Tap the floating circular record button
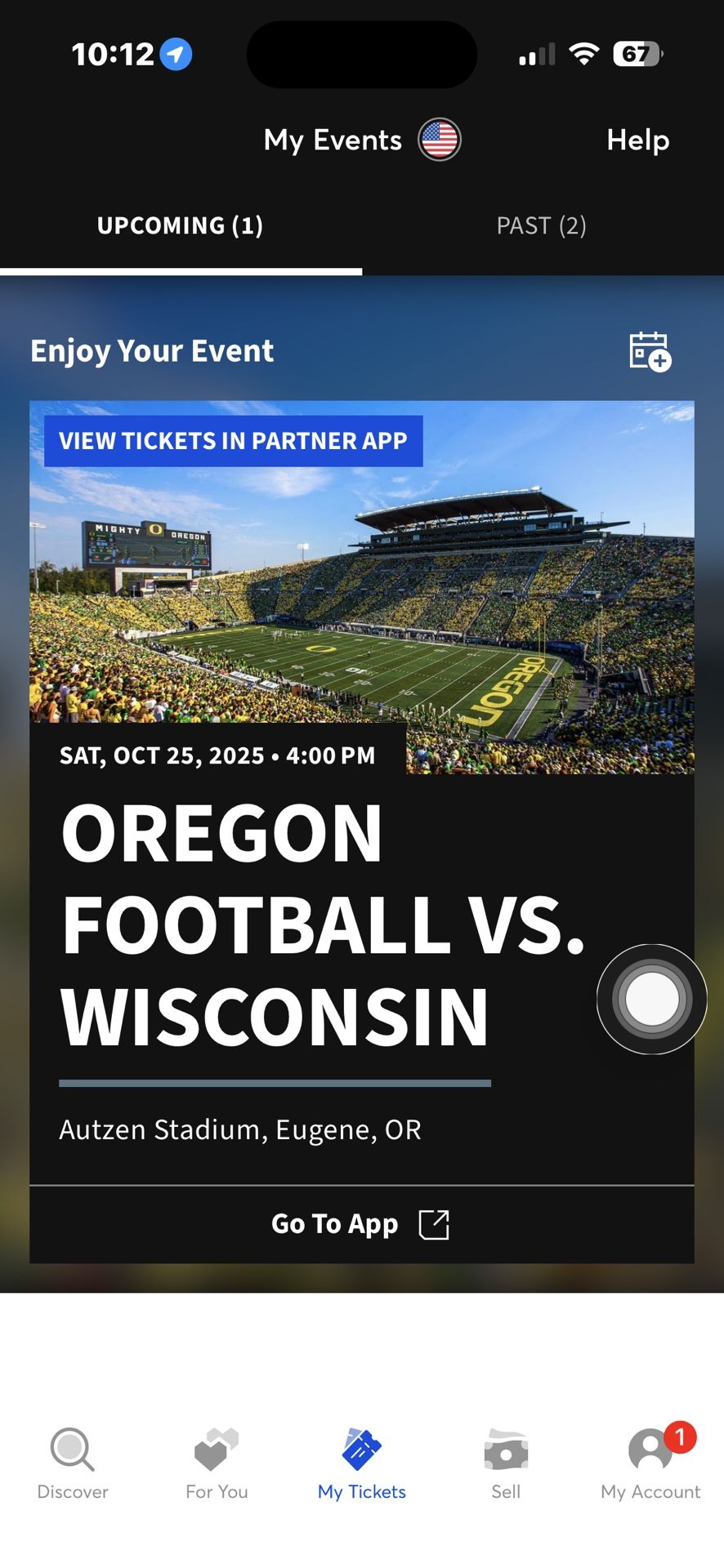The image size is (724, 1568). coord(650,1000)
